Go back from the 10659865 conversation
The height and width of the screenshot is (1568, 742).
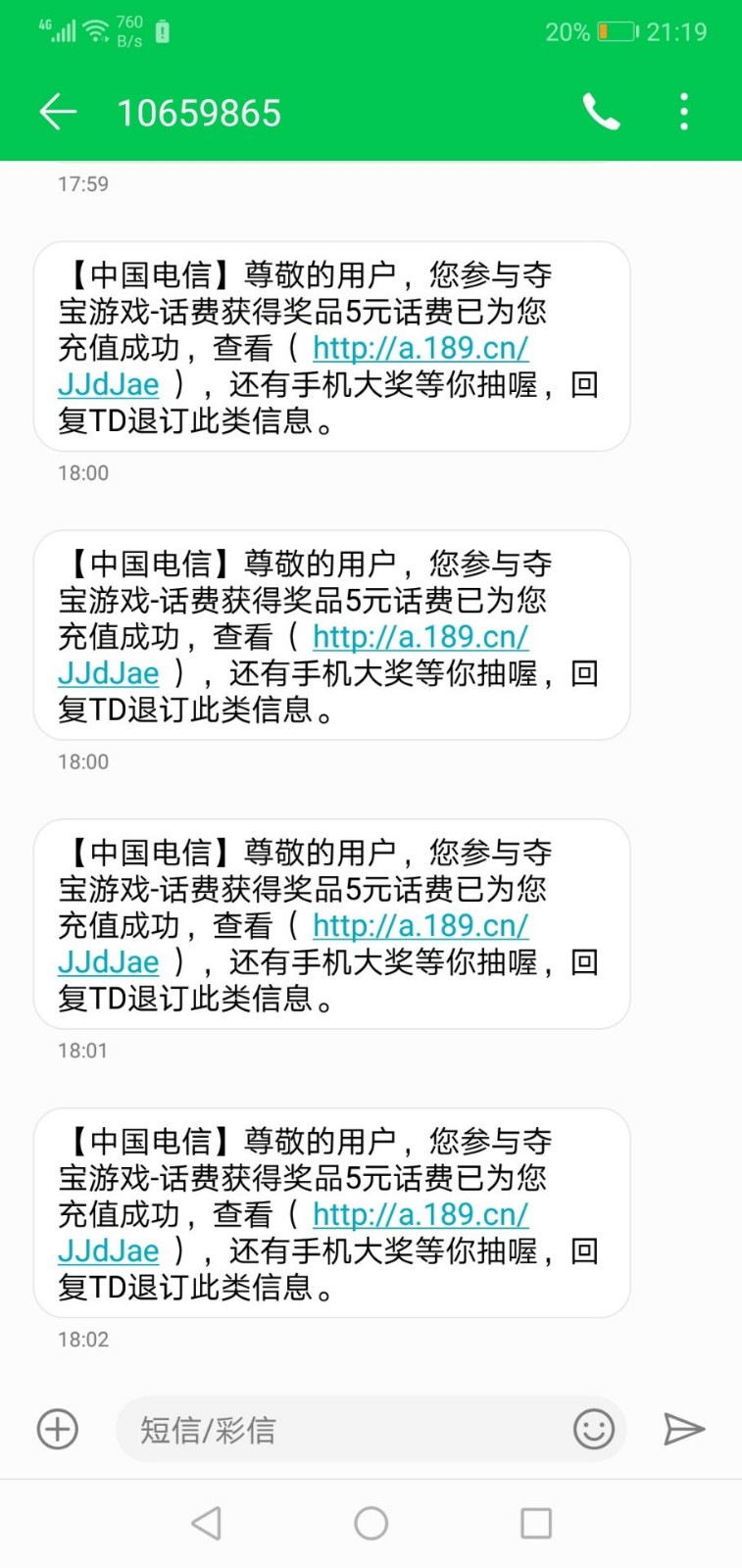pos(58,113)
